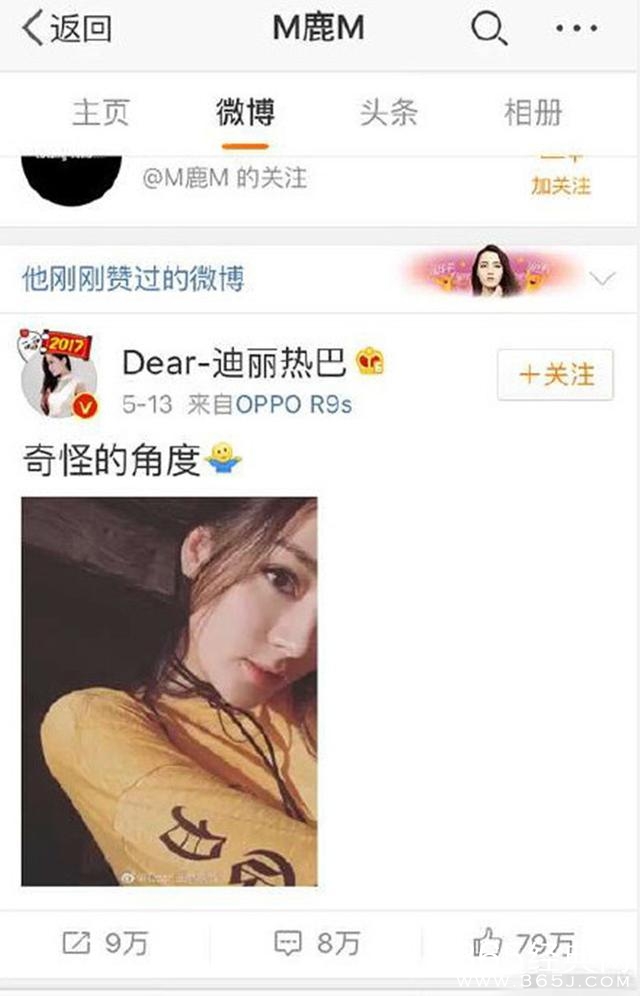The width and height of the screenshot is (640, 996).
Task: Open Dear-迪丽热巴's profile name link
Action: 234,363
